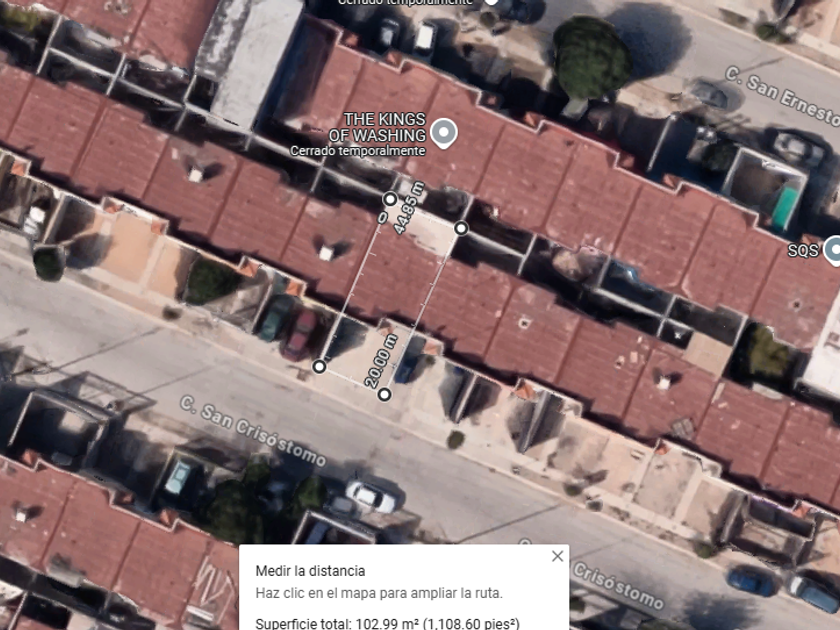Image resolution: width=840 pixels, height=630 pixels.
Task: Open The Kings of Washing place pin
Action: 444,133
